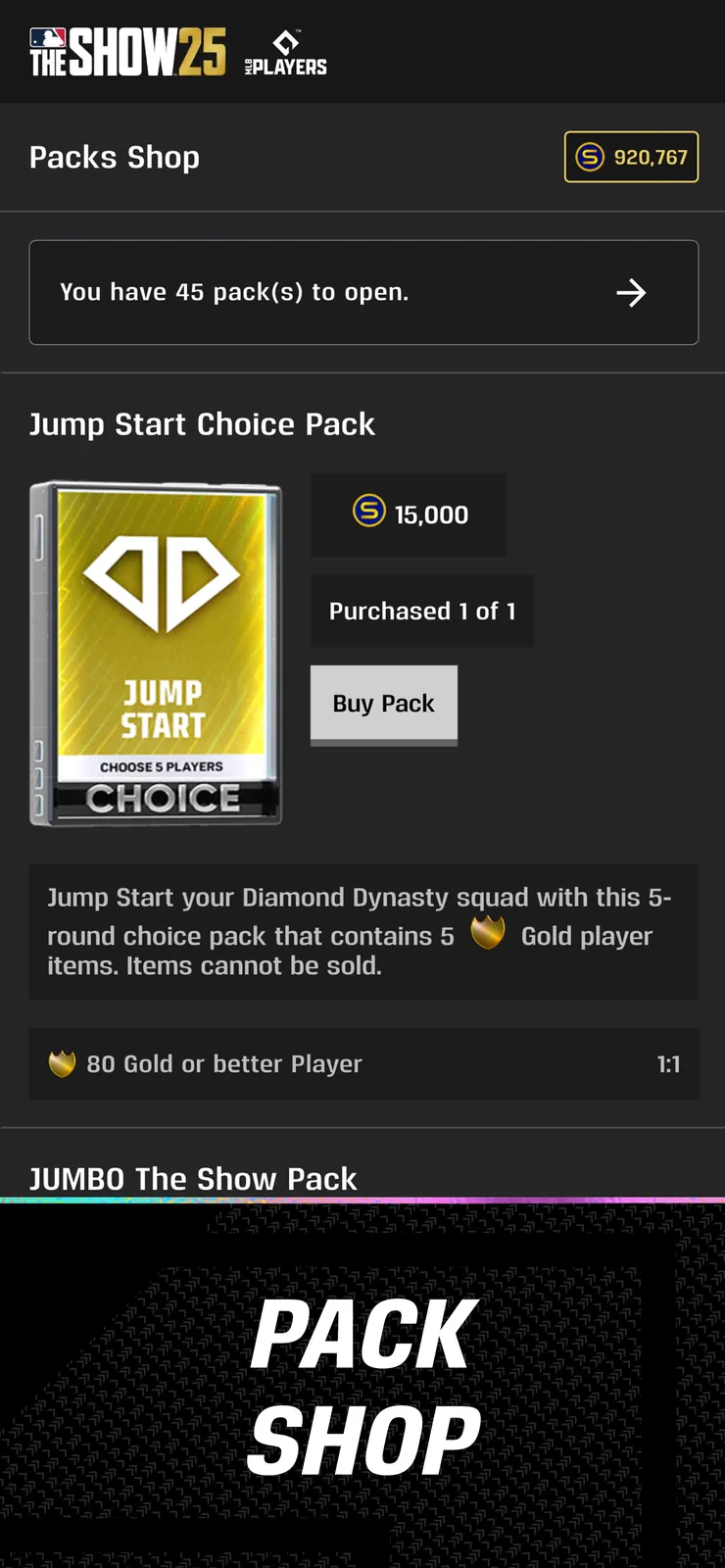Tap the 80 Gold or better Player row

pos(362,1064)
